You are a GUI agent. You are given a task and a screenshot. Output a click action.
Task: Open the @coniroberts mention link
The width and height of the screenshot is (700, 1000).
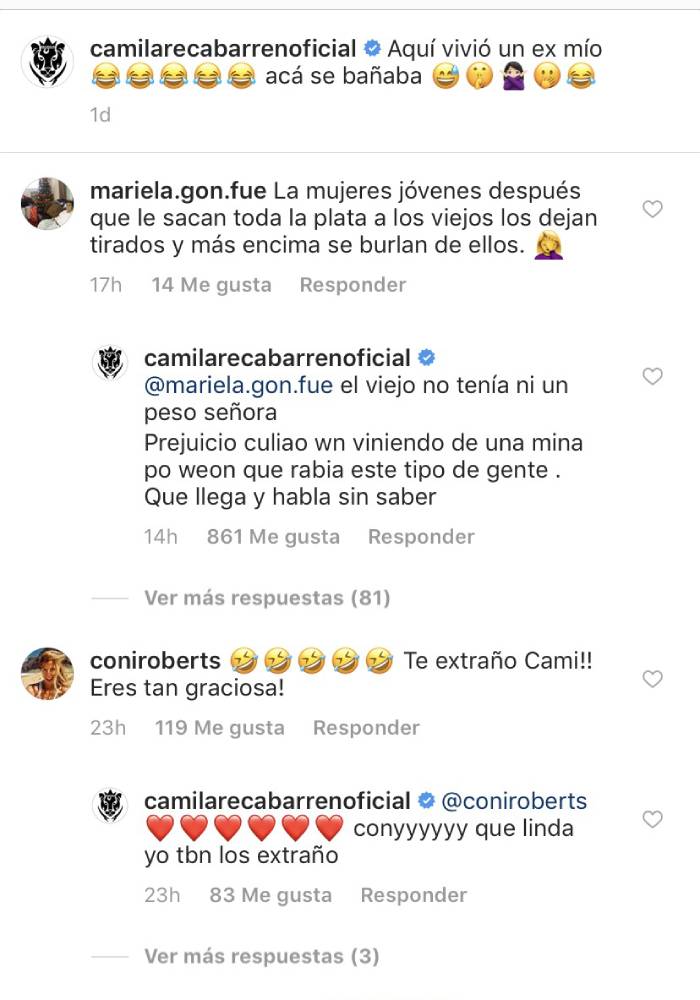(x=514, y=802)
